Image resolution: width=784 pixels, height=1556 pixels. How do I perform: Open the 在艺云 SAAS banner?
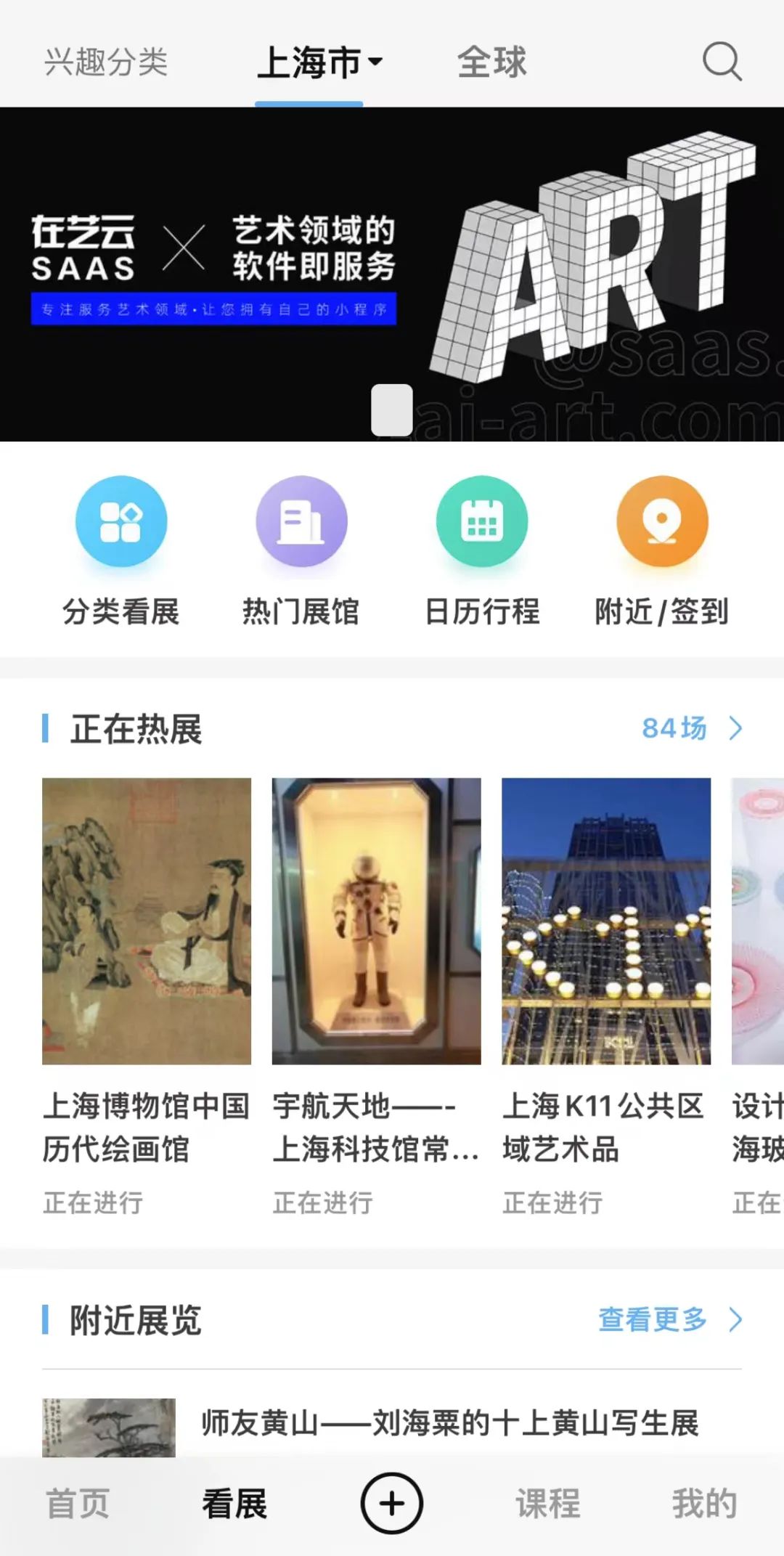coord(392,274)
